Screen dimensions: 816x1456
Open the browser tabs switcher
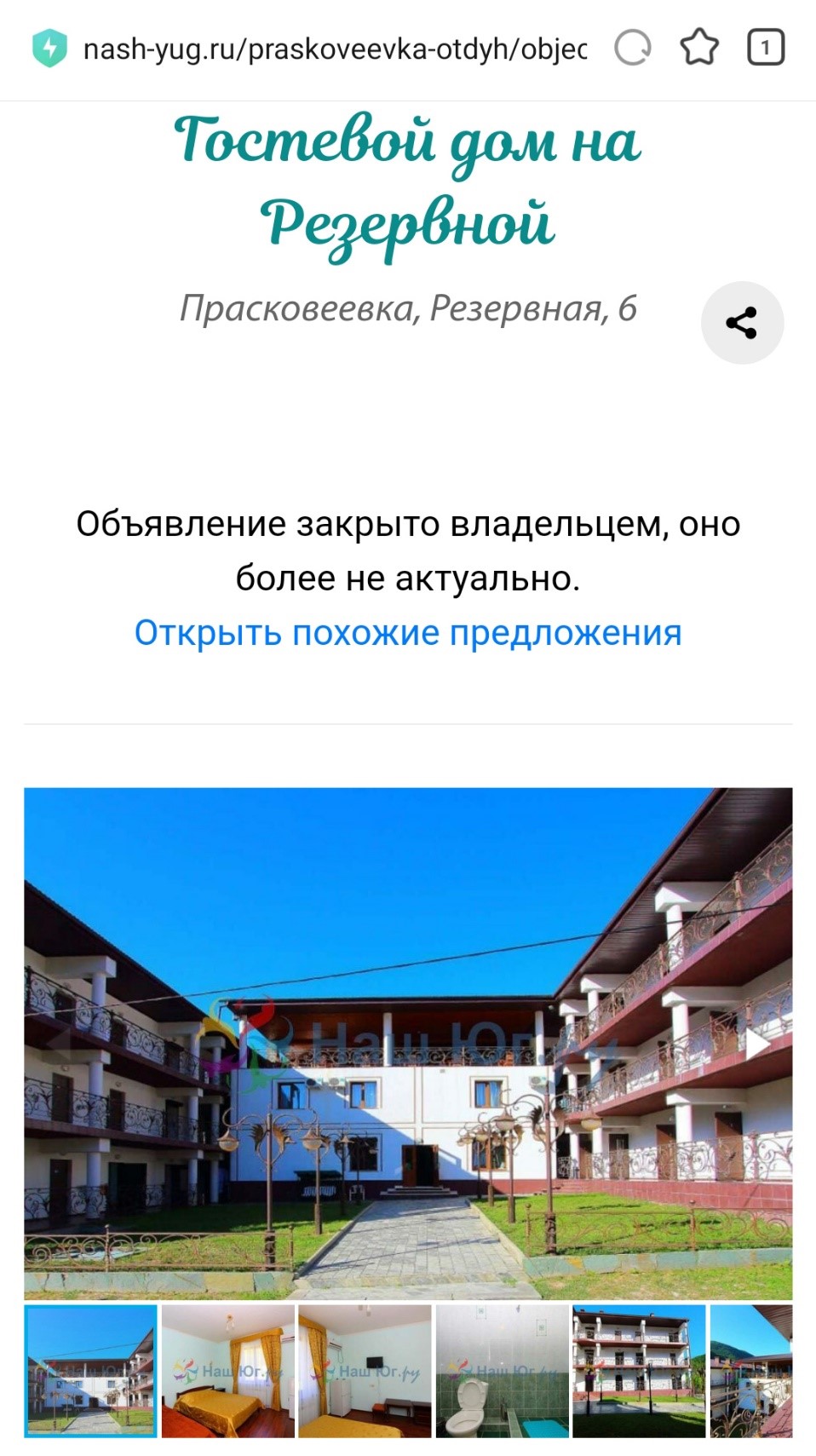pyautogui.click(x=765, y=48)
